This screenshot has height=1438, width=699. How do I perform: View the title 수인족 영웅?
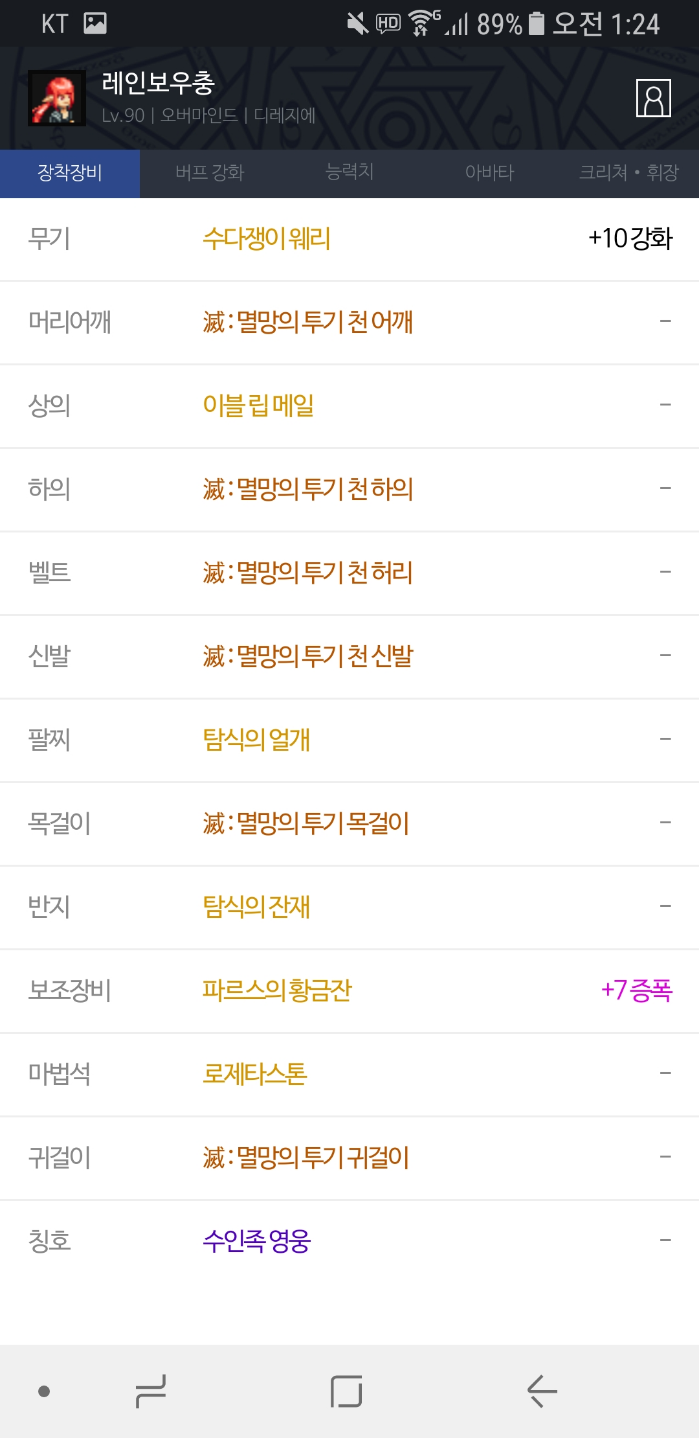tap(256, 1242)
